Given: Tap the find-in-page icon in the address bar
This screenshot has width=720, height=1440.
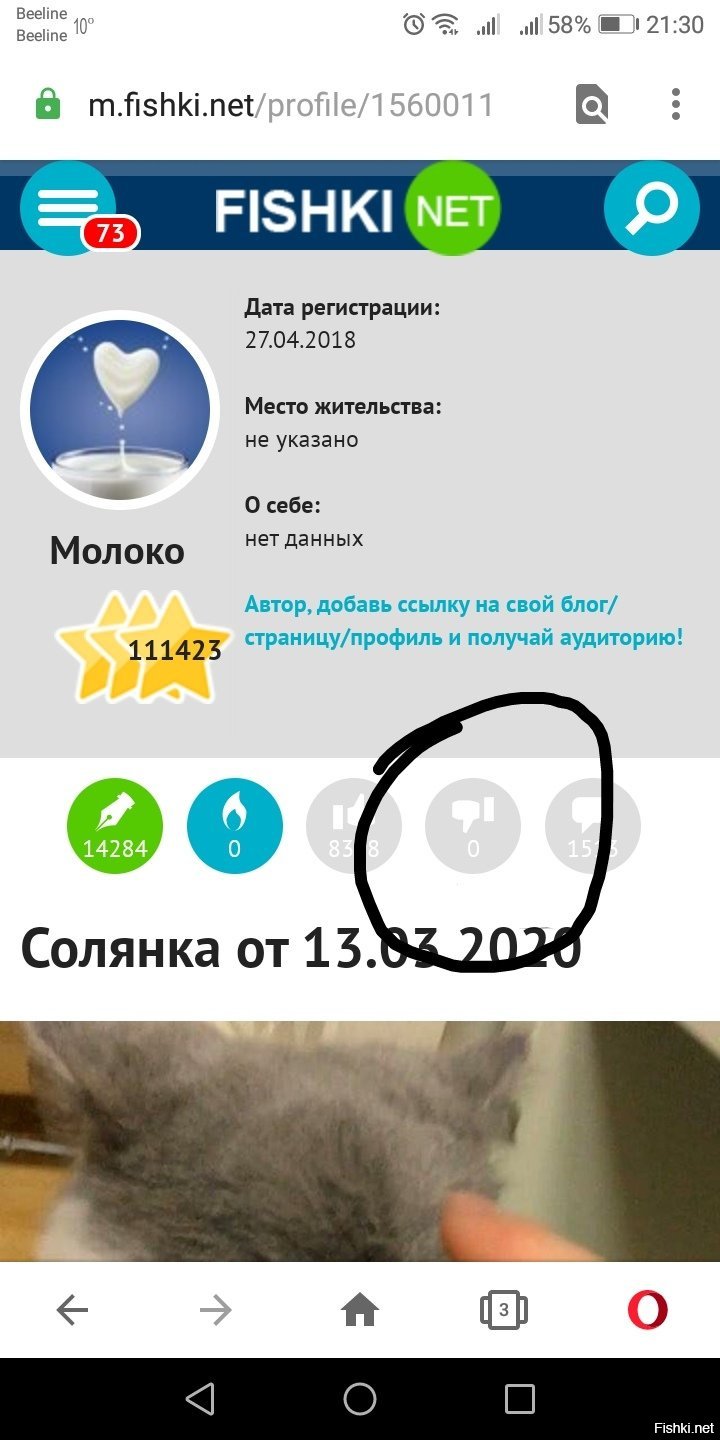Looking at the screenshot, I should 592,104.
